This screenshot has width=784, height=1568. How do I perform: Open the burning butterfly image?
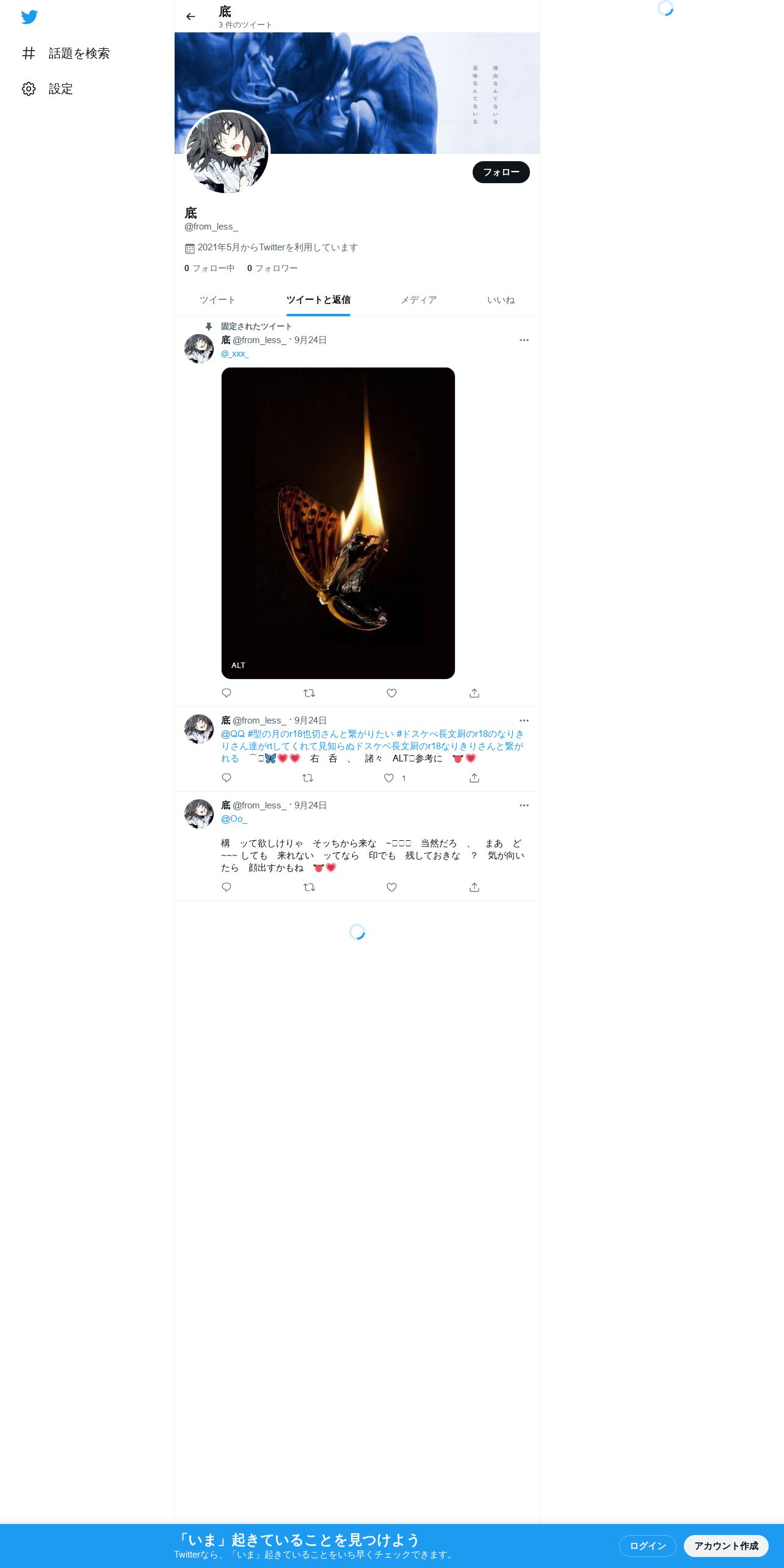click(338, 523)
